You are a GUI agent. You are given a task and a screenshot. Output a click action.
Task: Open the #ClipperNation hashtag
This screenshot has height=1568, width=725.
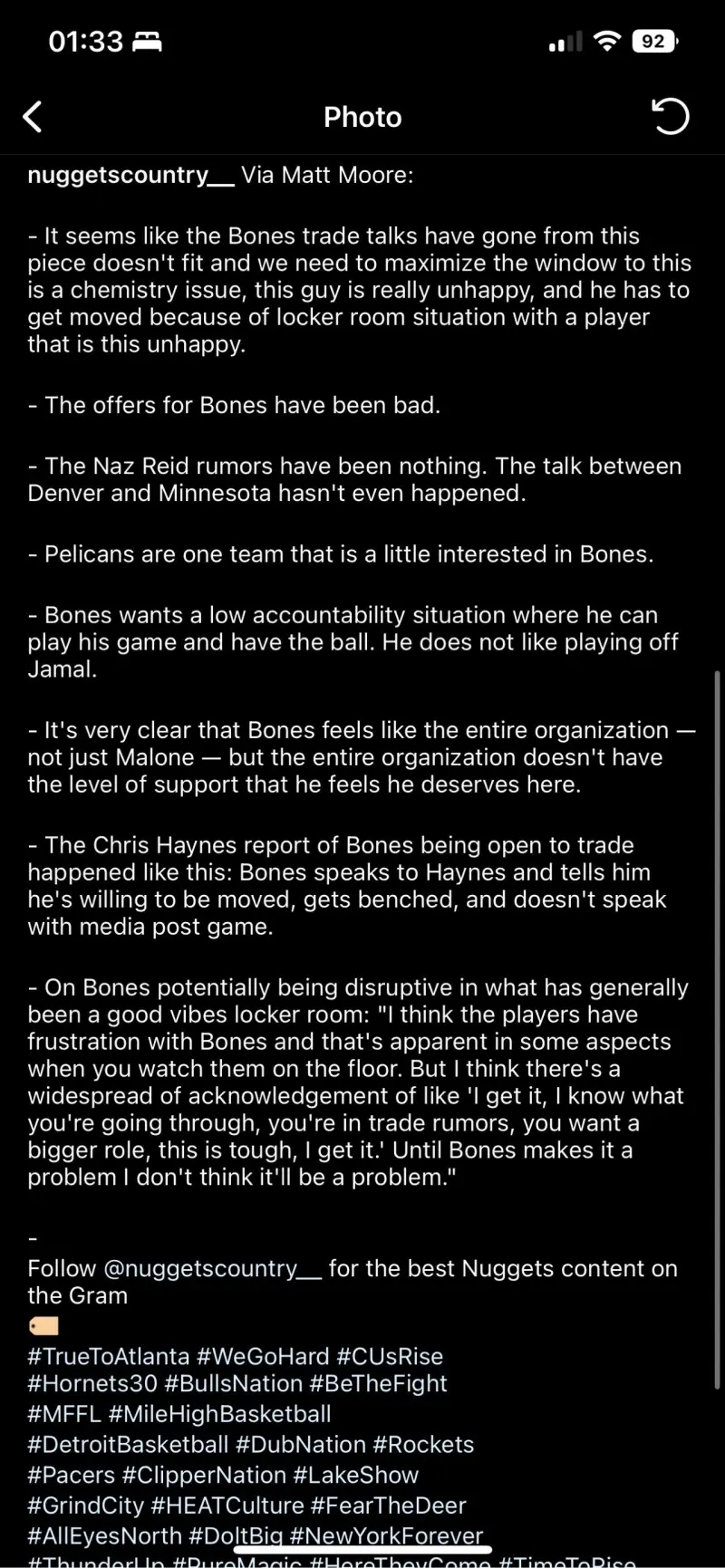(205, 1475)
